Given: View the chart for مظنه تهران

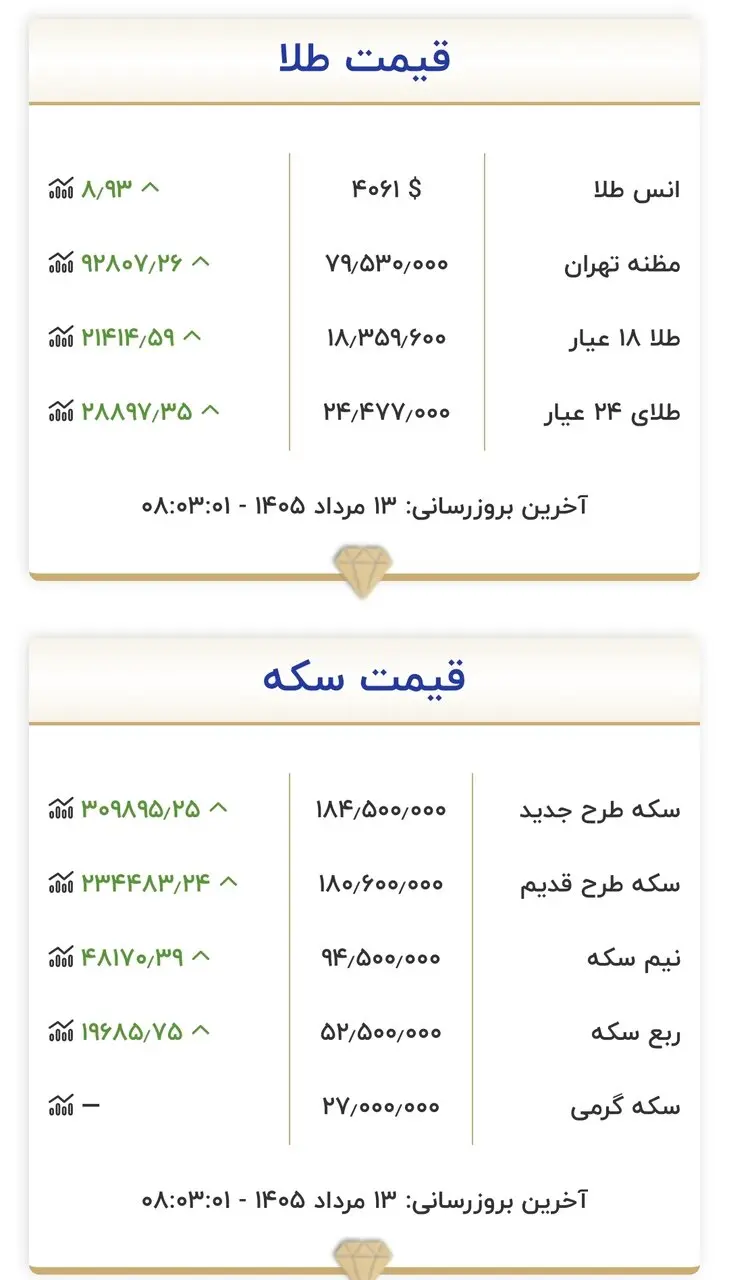Looking at the screenshot, I should (61, 263).
